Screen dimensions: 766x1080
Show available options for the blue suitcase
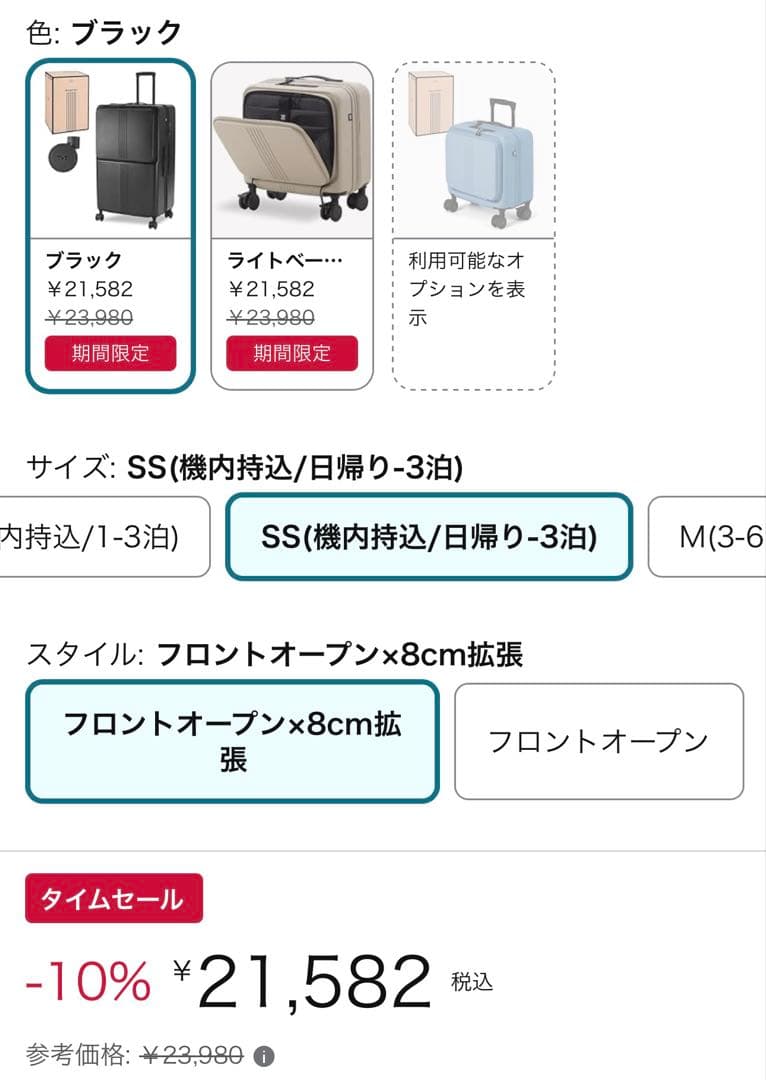pyautogui.click(x=473, y=226)
